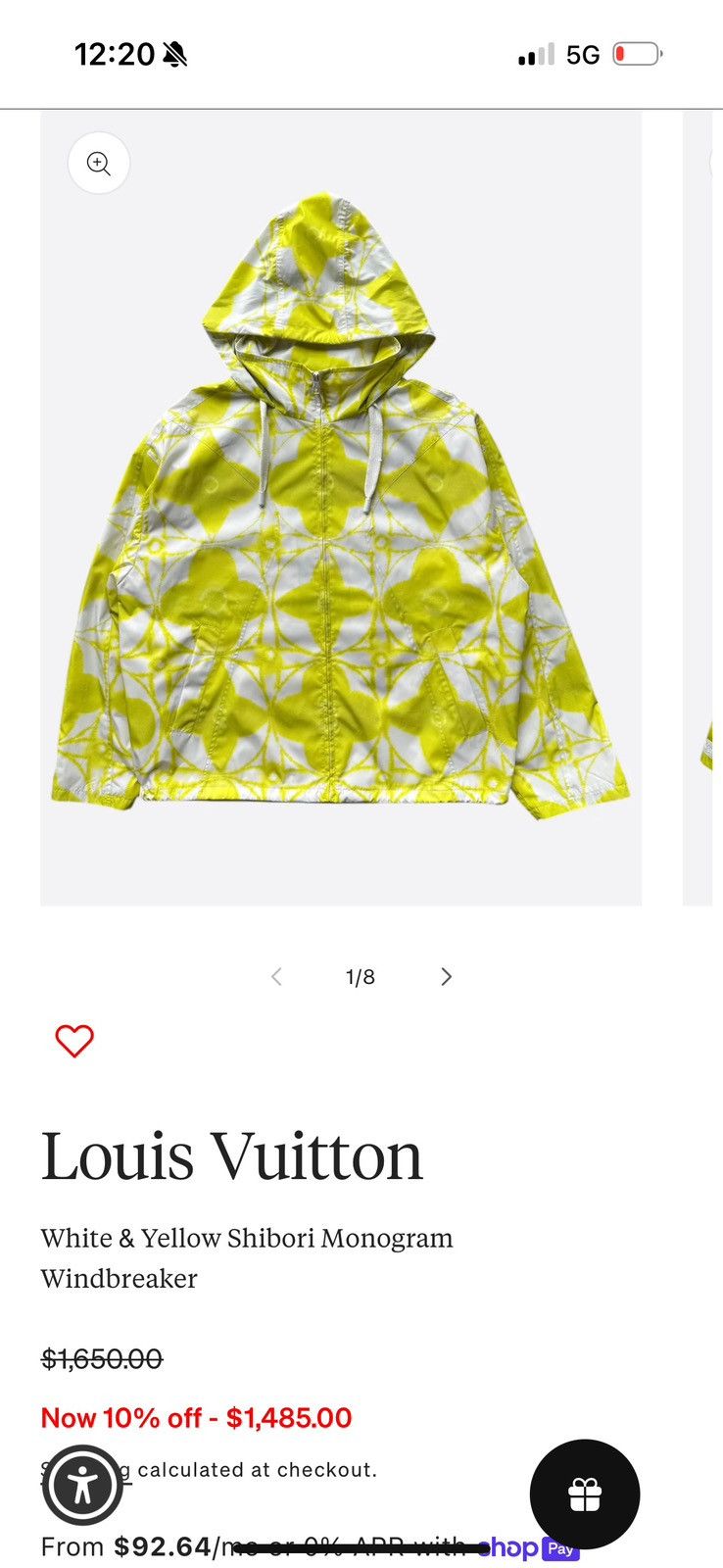The height and width of the screenshot is (1568, 723).
Task: Open the windbreaker product photo
Action: [x=341, y=508]
